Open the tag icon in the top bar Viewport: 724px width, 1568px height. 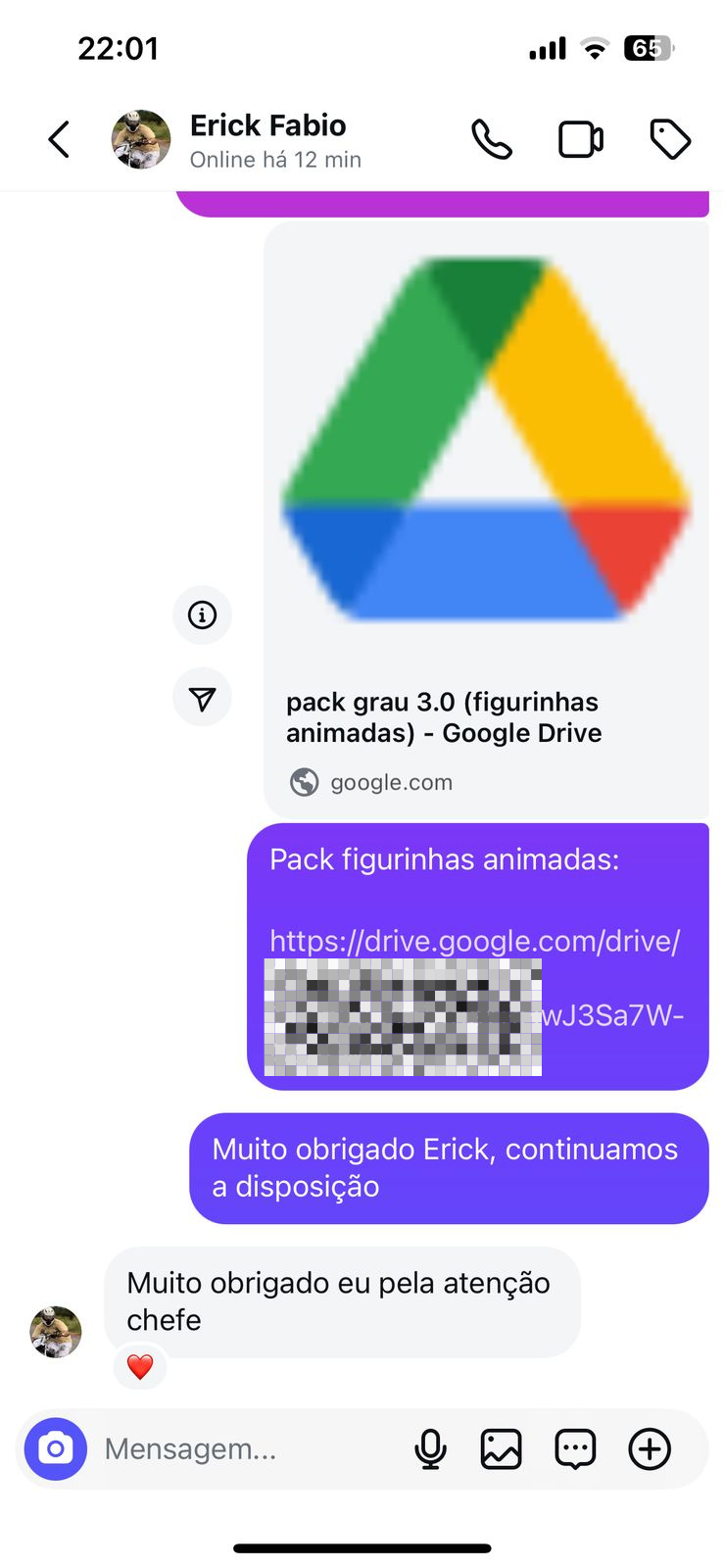coord(670,139)
